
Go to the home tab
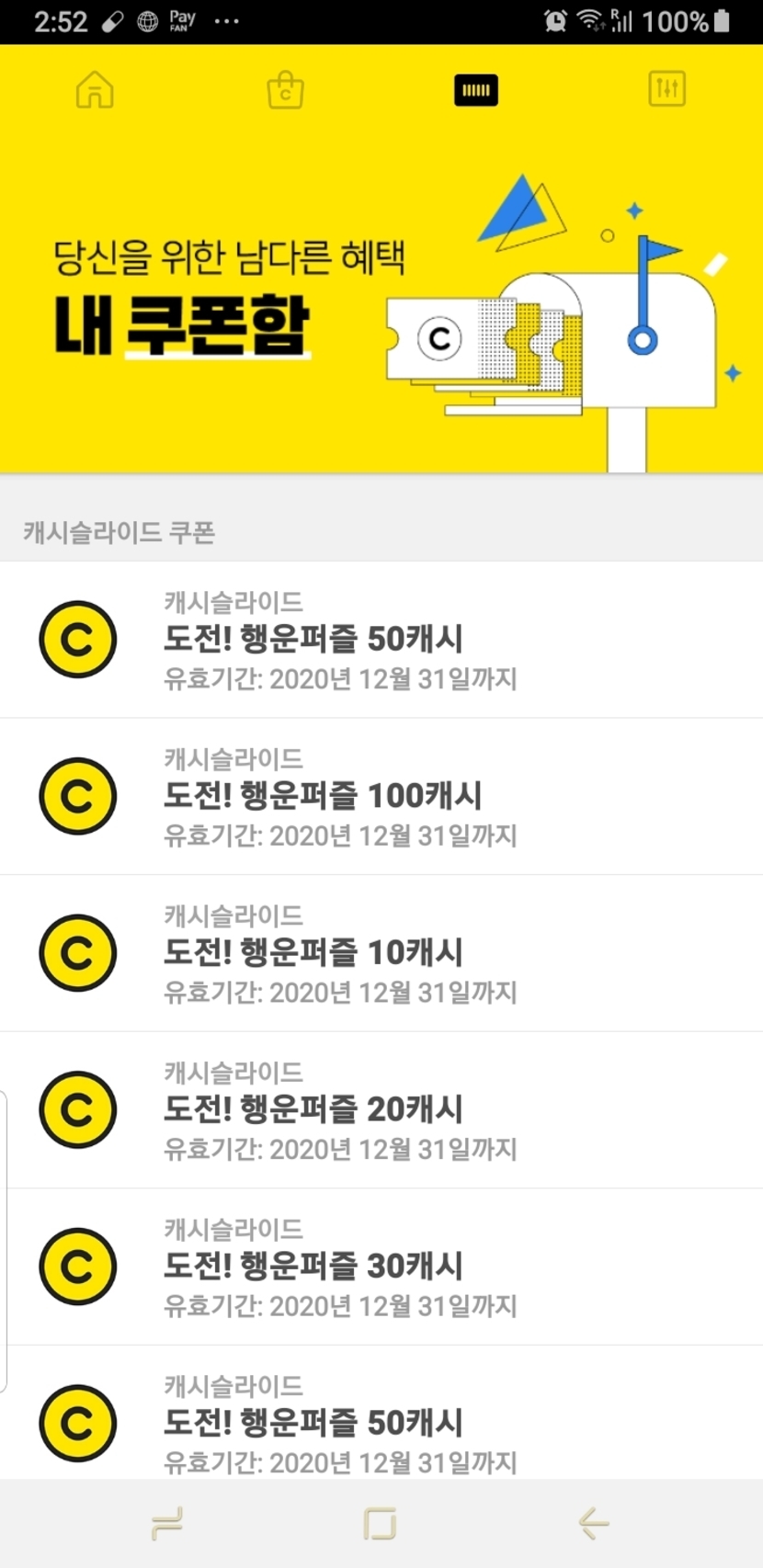[95, 90]
